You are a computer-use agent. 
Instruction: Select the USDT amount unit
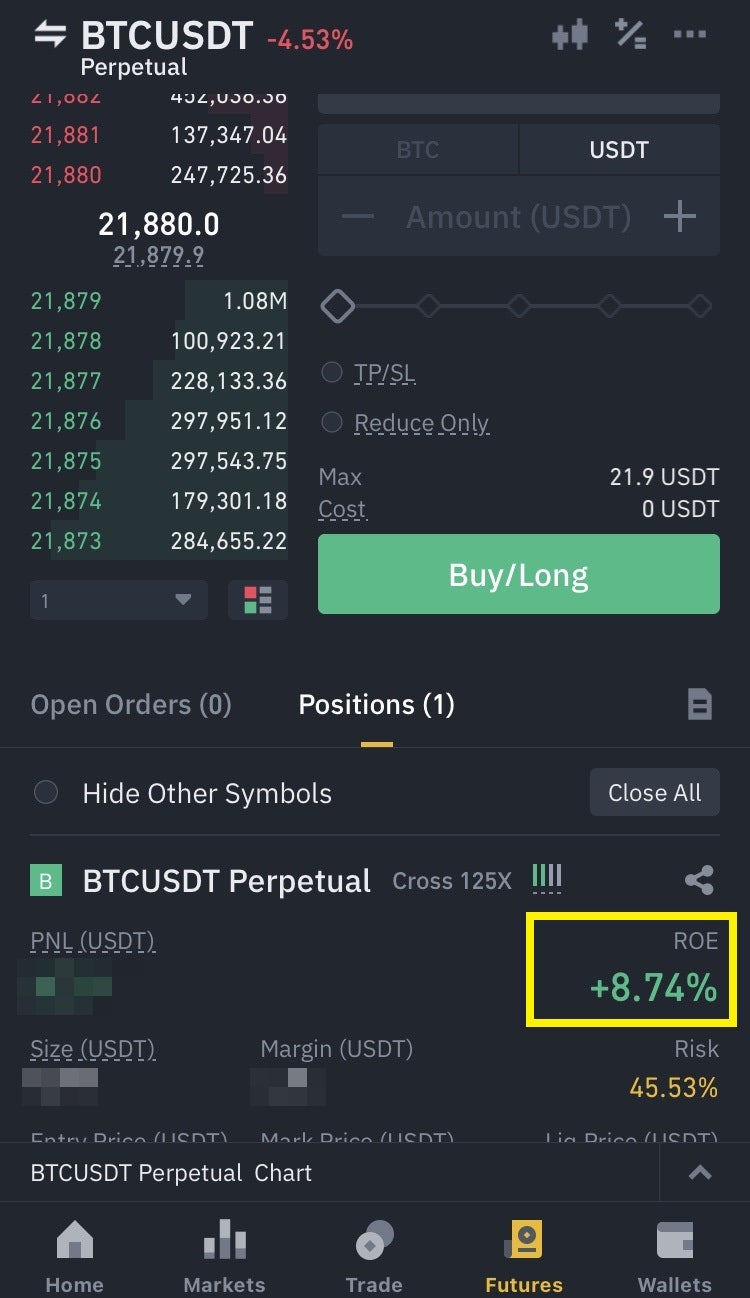(x=619, y=150)
